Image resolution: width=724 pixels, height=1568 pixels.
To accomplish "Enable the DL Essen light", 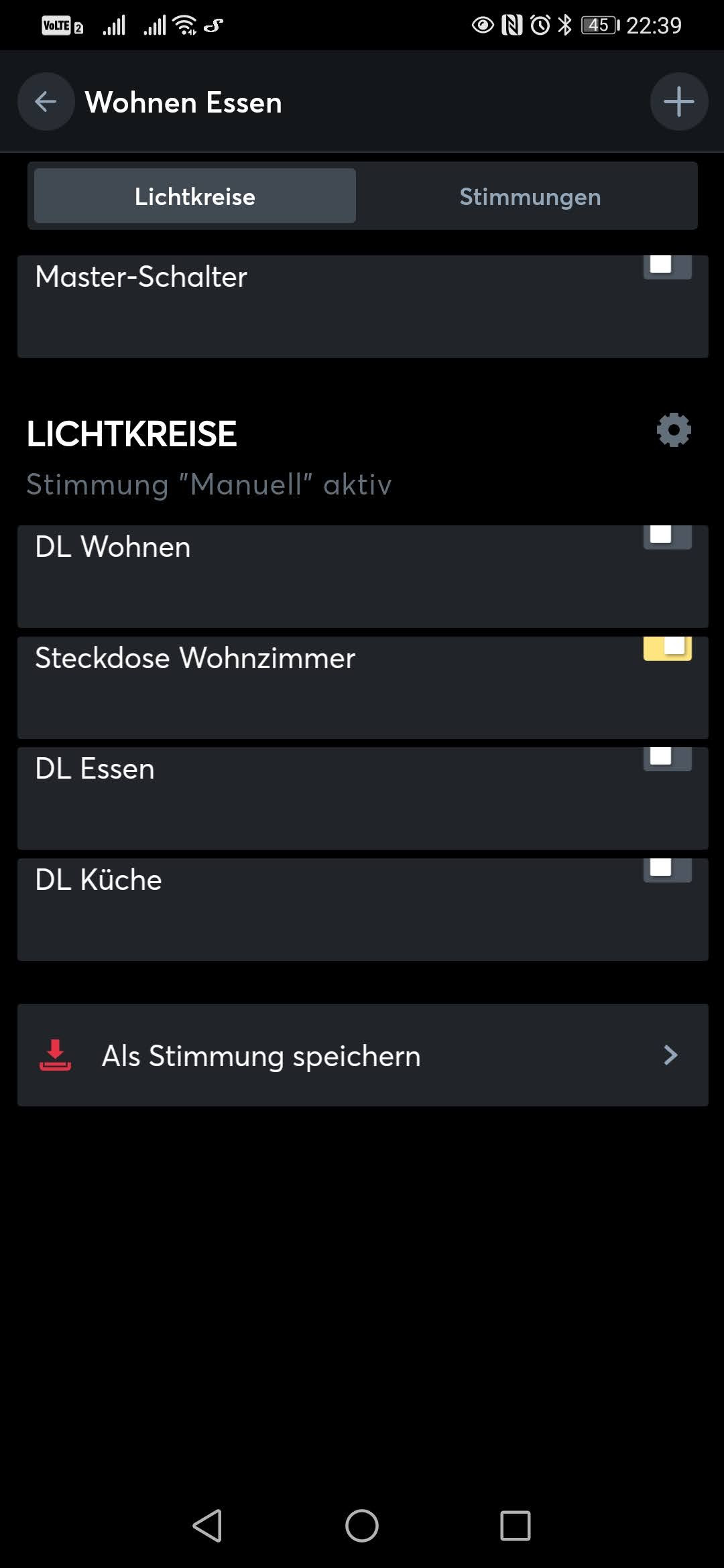I will [667, 759].
